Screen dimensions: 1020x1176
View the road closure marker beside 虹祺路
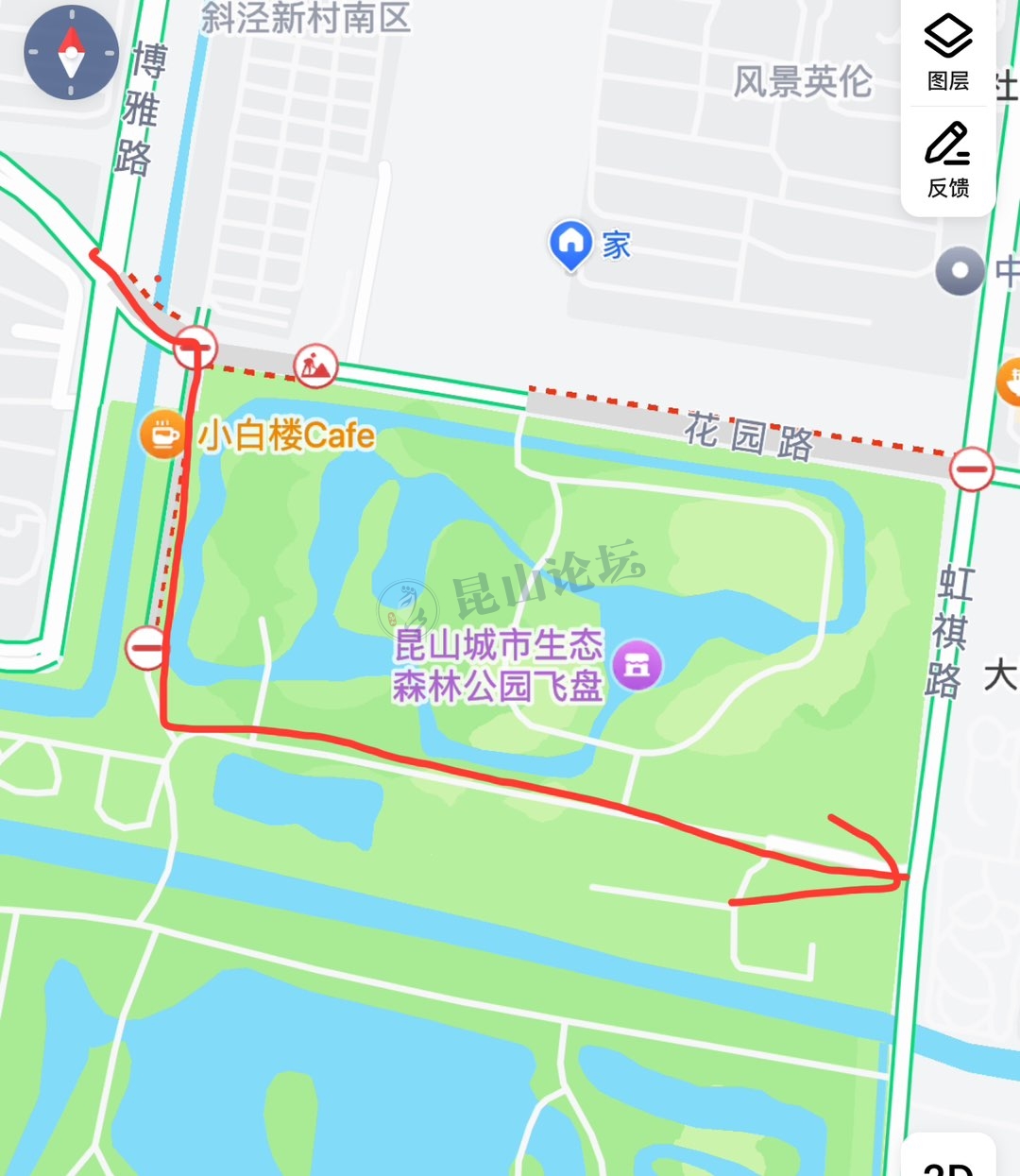point(971,469)
